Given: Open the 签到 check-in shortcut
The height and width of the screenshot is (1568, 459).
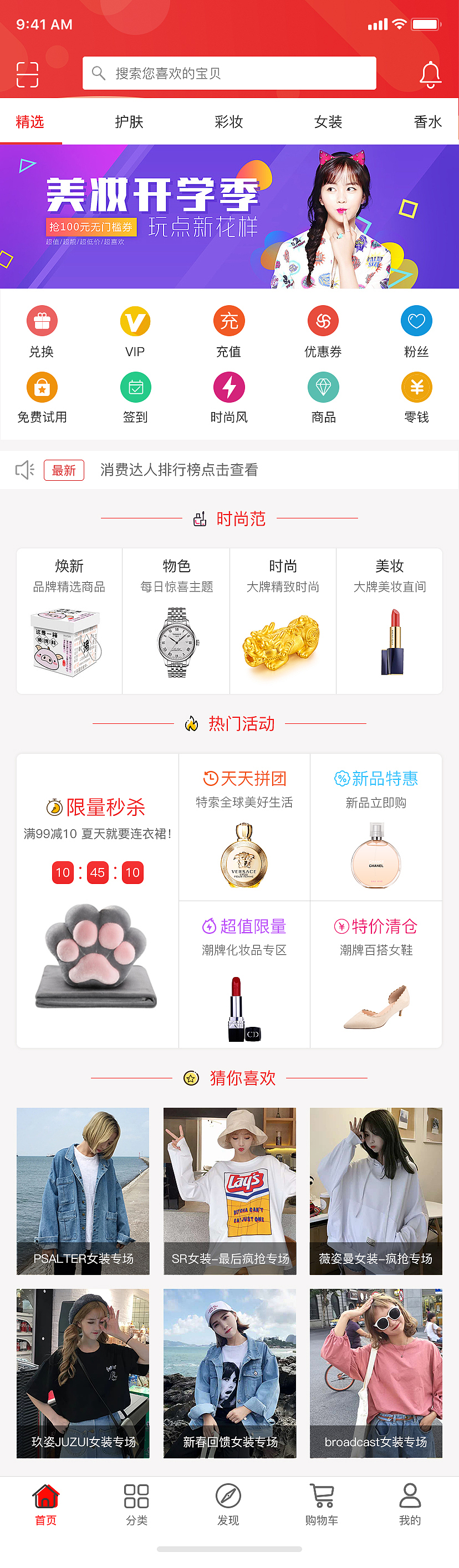Looking at the screenshot, I should (135, 397).
